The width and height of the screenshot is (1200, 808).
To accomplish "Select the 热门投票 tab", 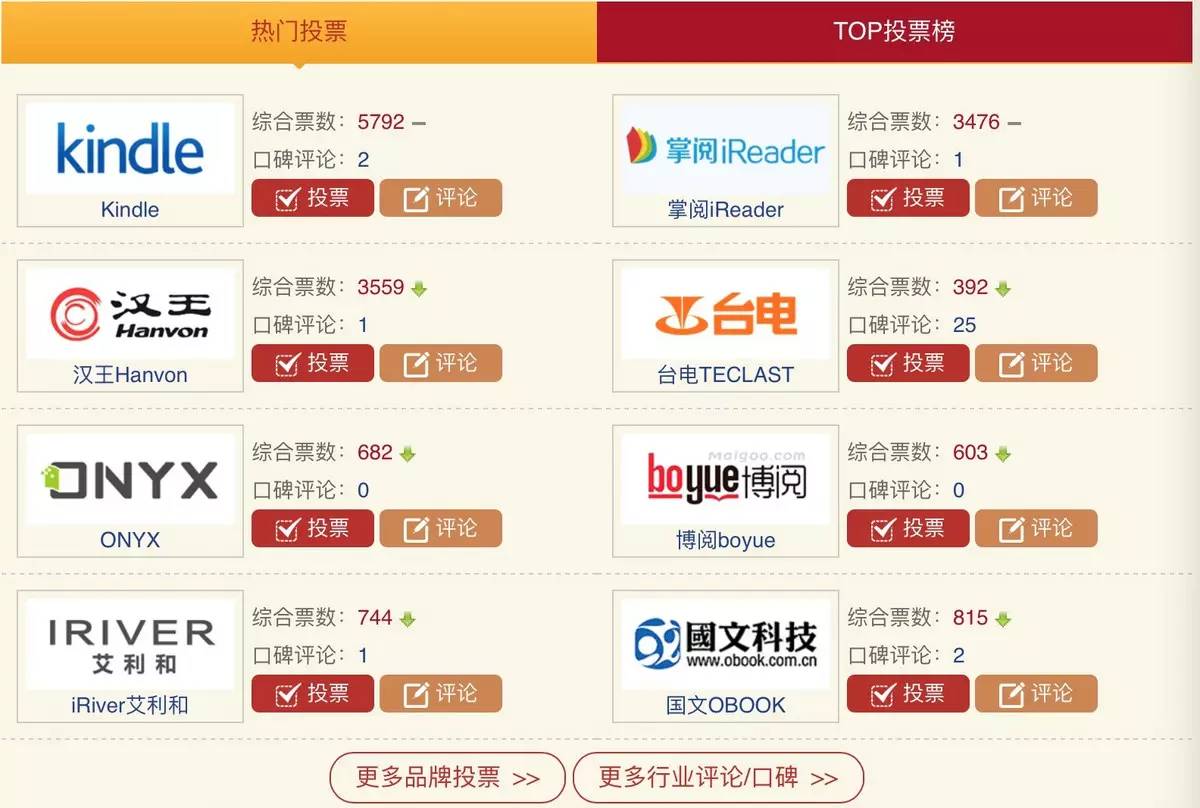I will (298, 31).
